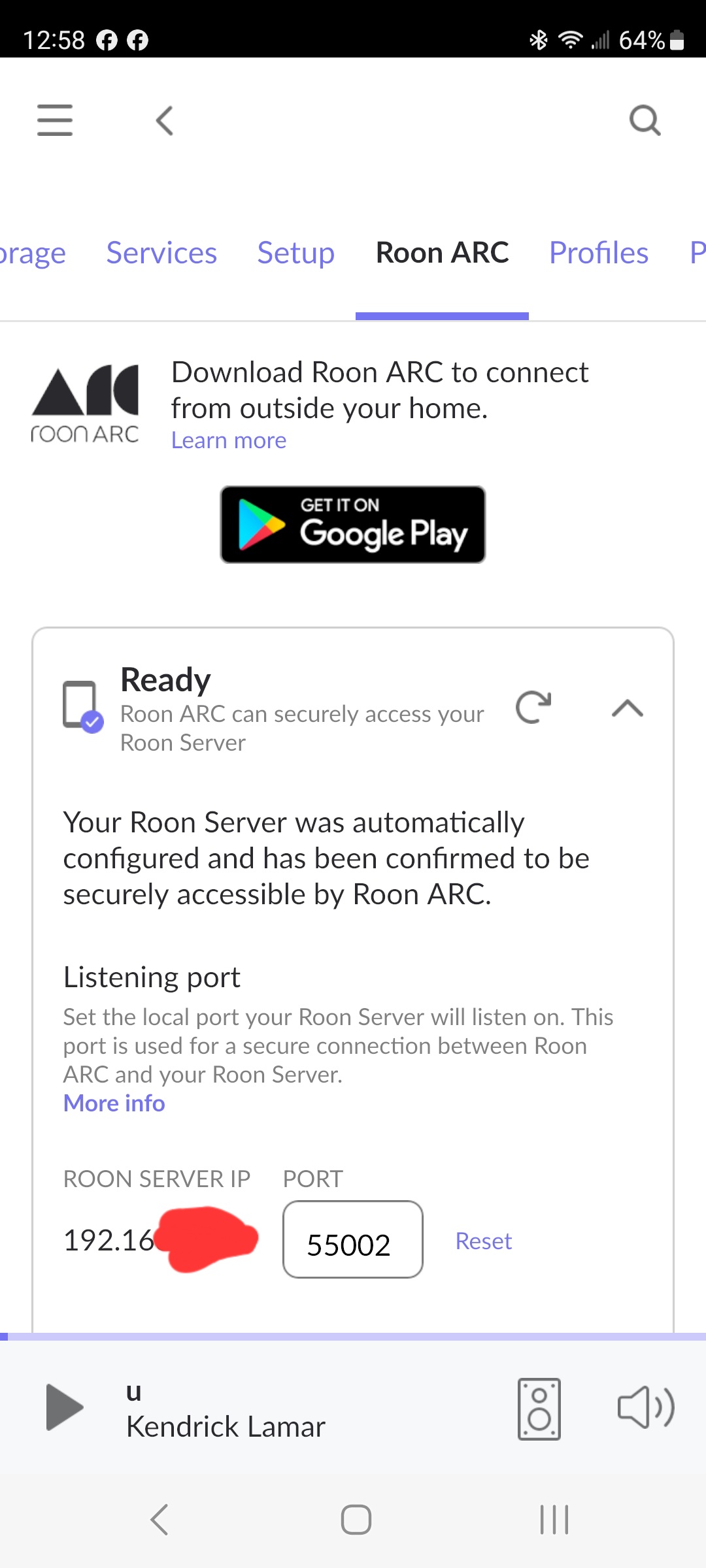
Task: Tap Get it on Google Play
Action: [353, 525]
